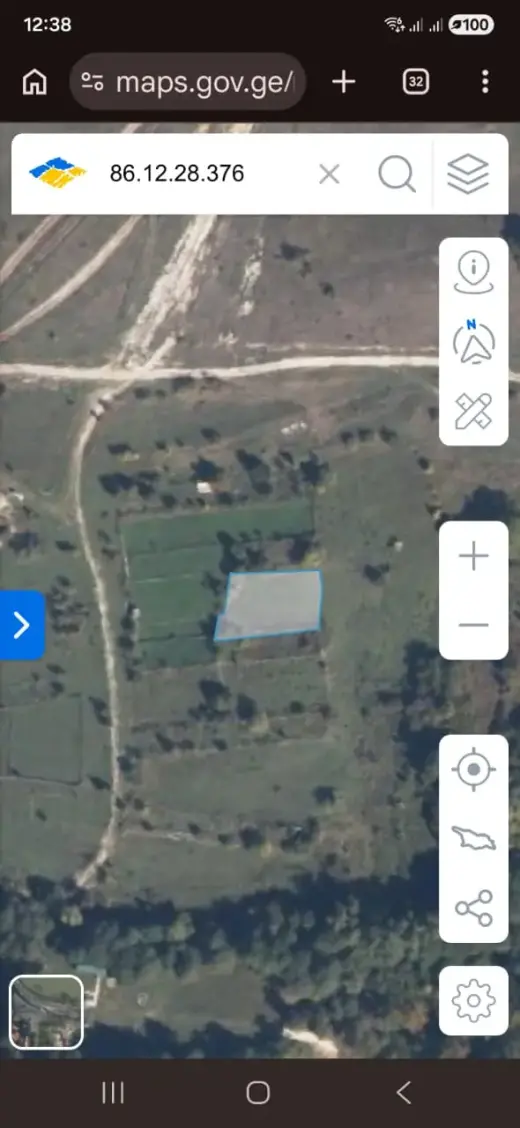Viewport: 520px width, 1128px height.
Task: Search using the magnifier icon
Action: tap(397, 174)
